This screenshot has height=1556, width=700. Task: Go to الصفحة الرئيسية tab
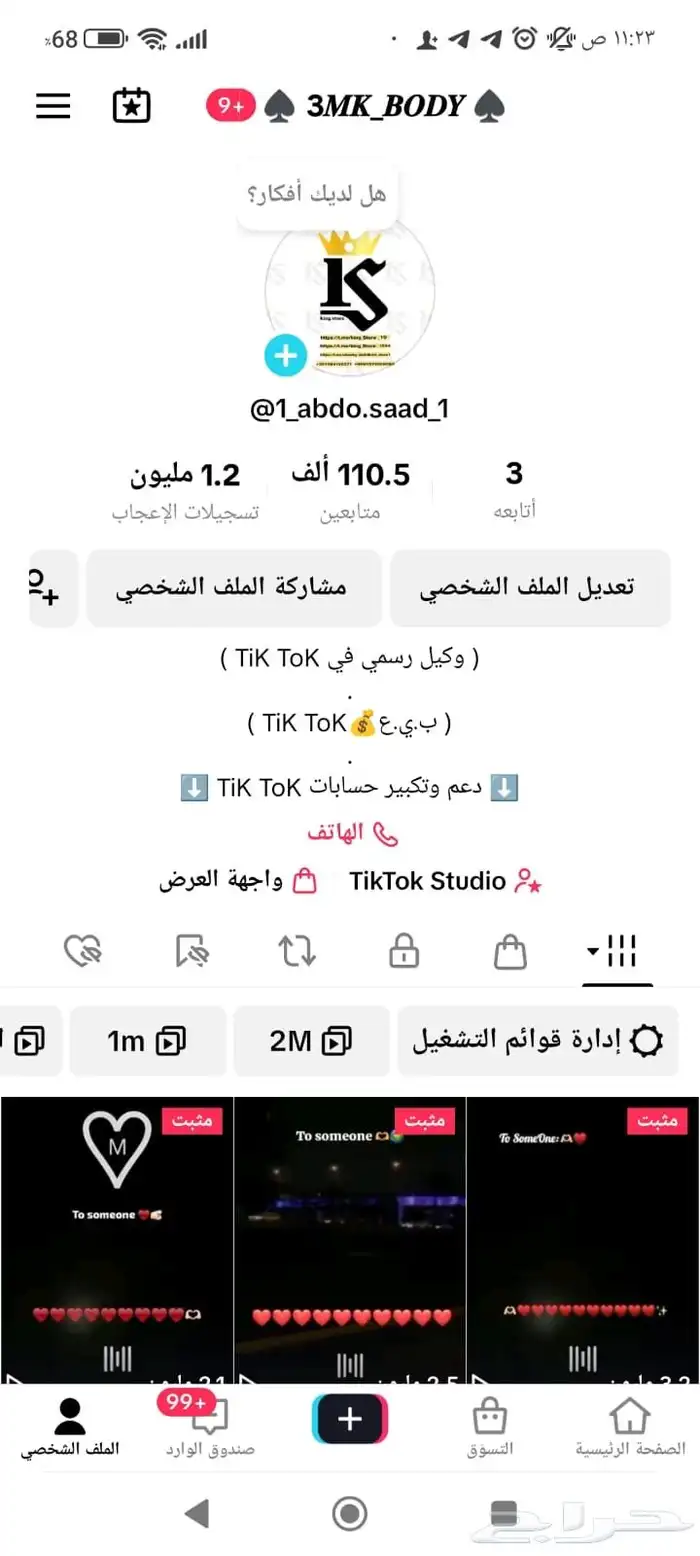[x=630, y=1428]
